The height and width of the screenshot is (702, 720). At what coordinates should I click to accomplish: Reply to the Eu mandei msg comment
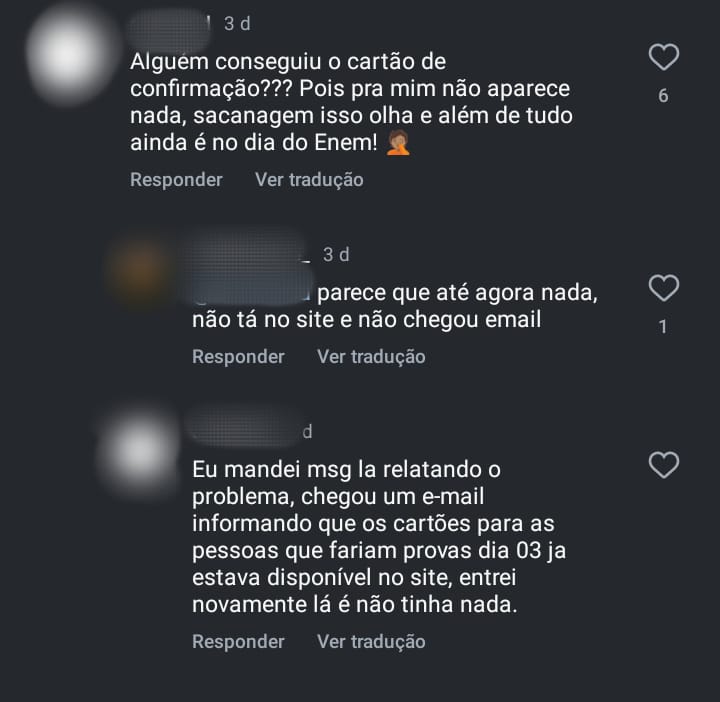coord(238,642)
